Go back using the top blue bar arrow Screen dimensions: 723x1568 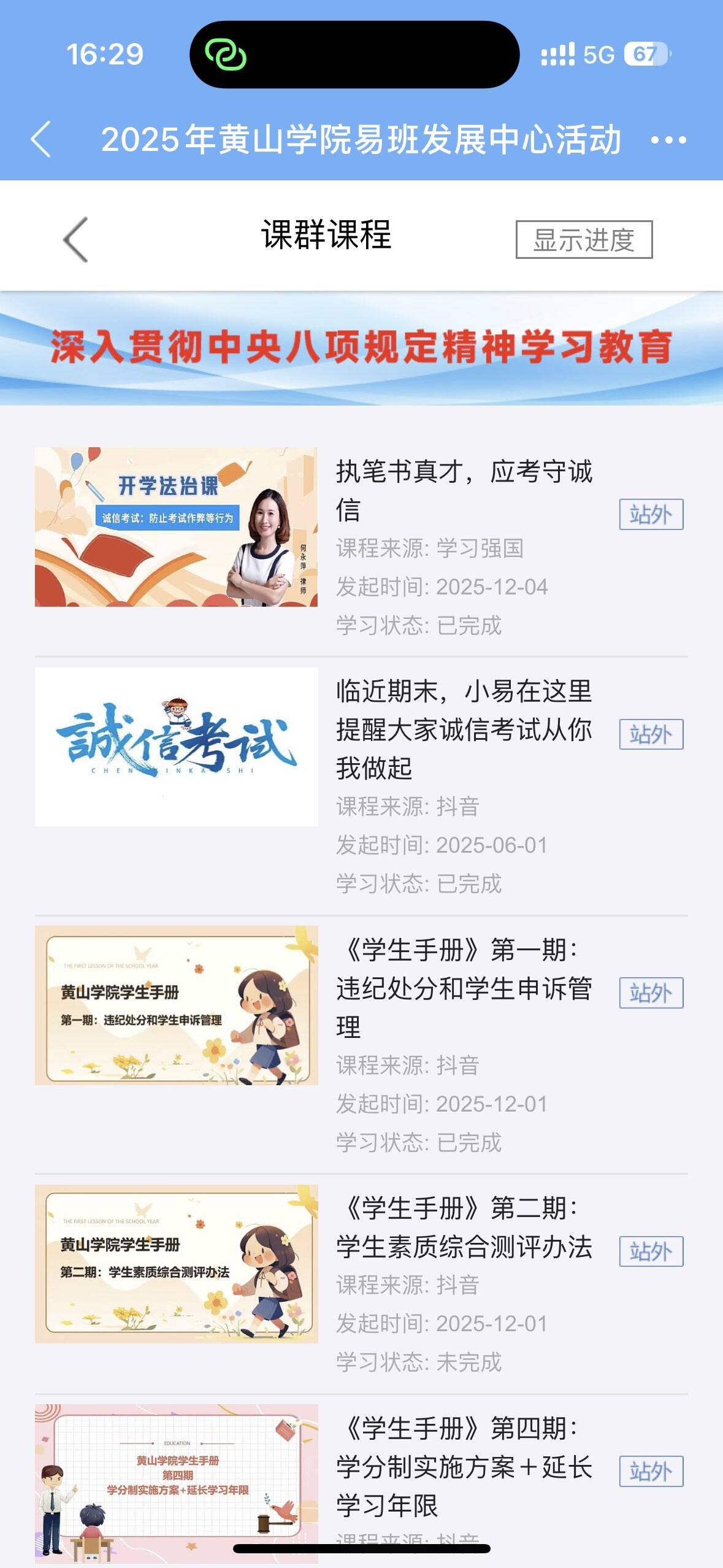40,139
